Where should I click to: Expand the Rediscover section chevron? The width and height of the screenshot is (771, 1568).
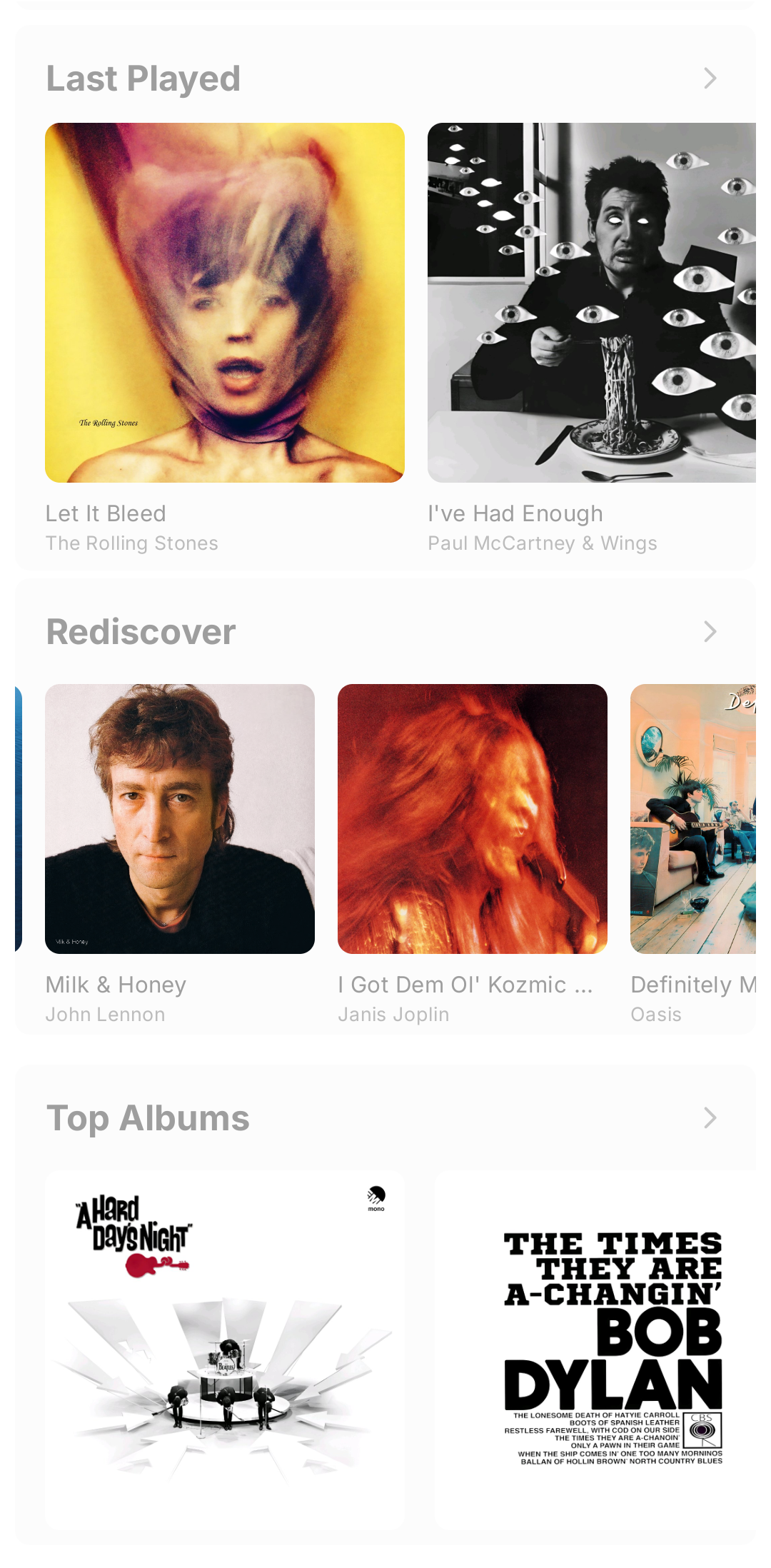[x=710, y=632]
